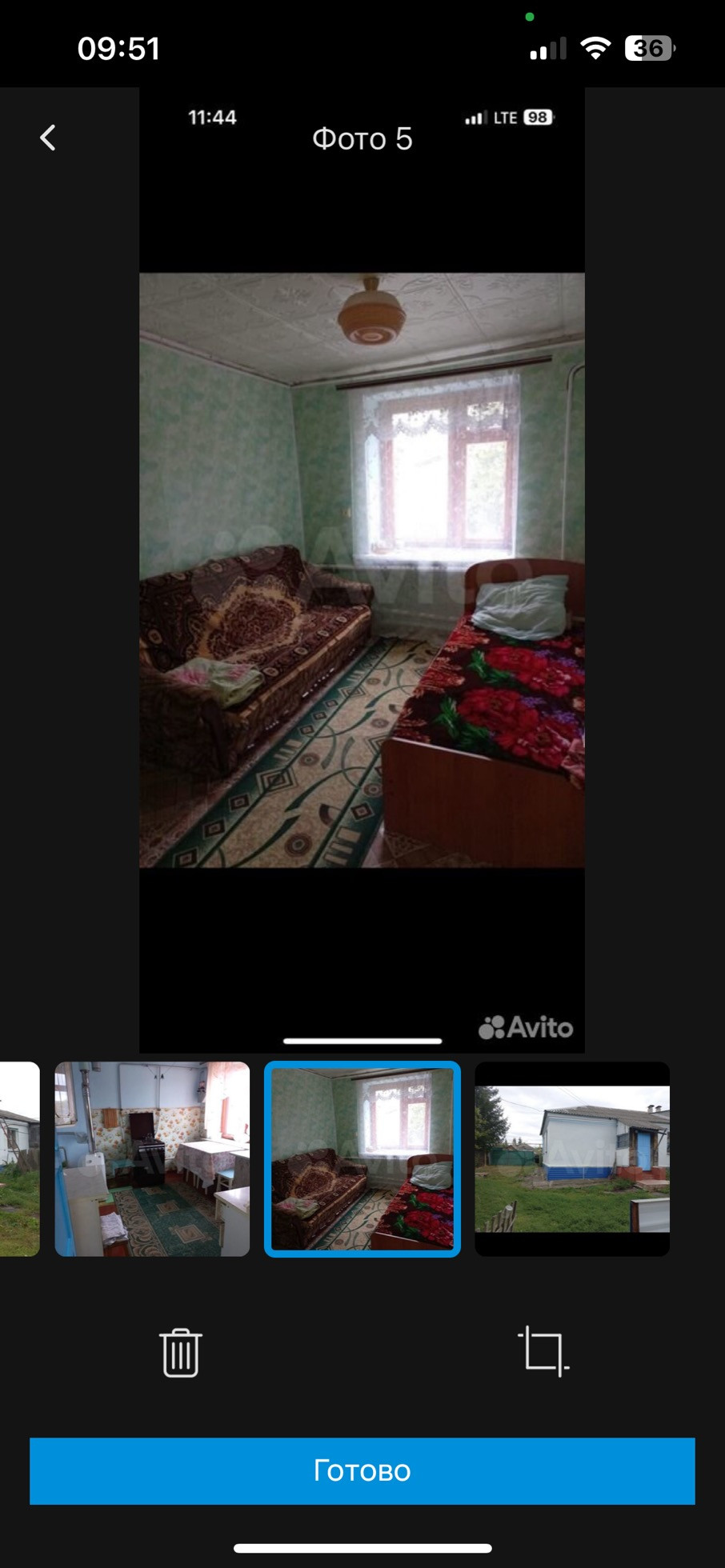Viewport: 725px width, 1568px height.
Task: Select the partially visible leftmost thumbnail
Action: tap(19, 1159)
